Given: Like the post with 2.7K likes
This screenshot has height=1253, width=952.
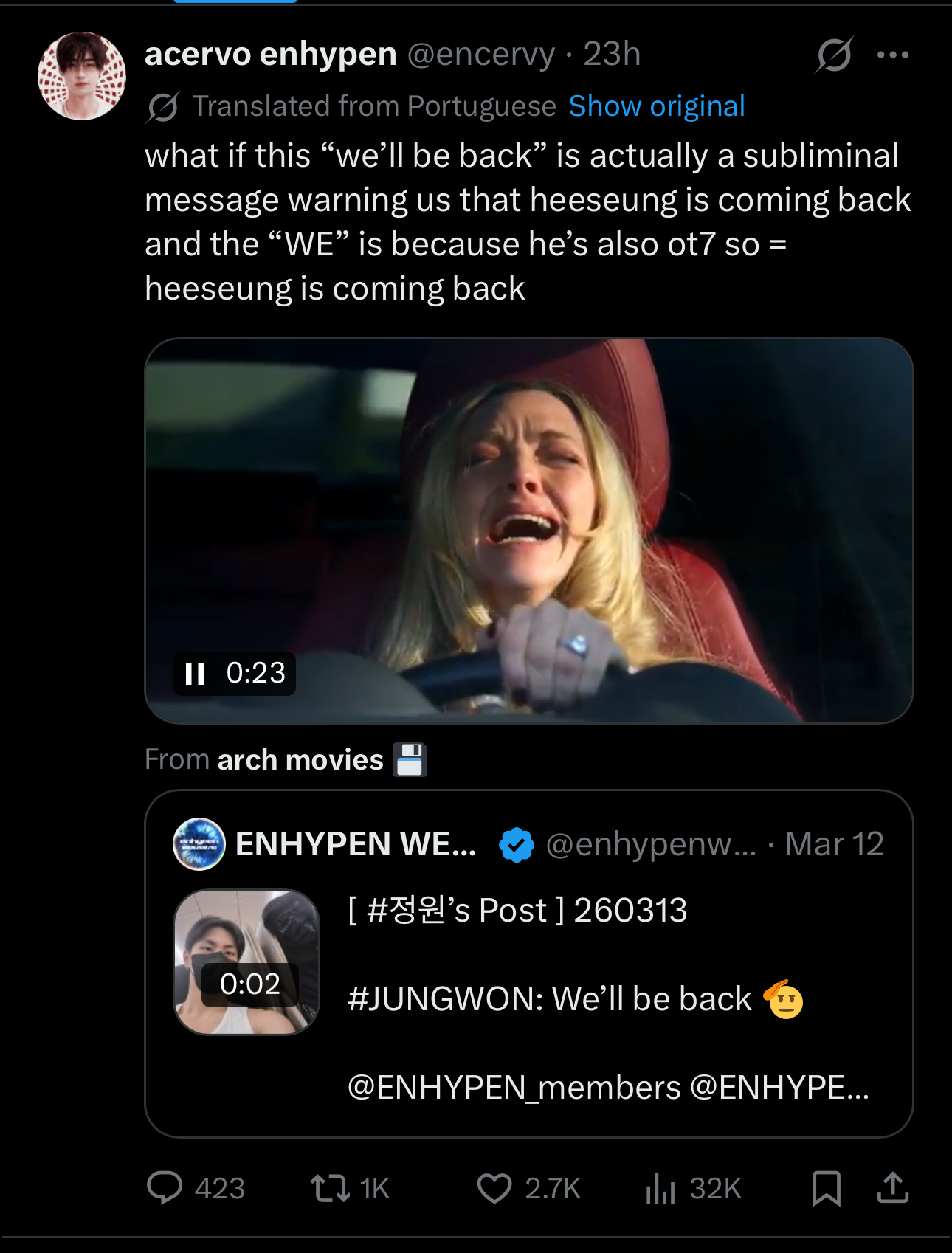Looking at the screenshot, I should [529, 1188].
